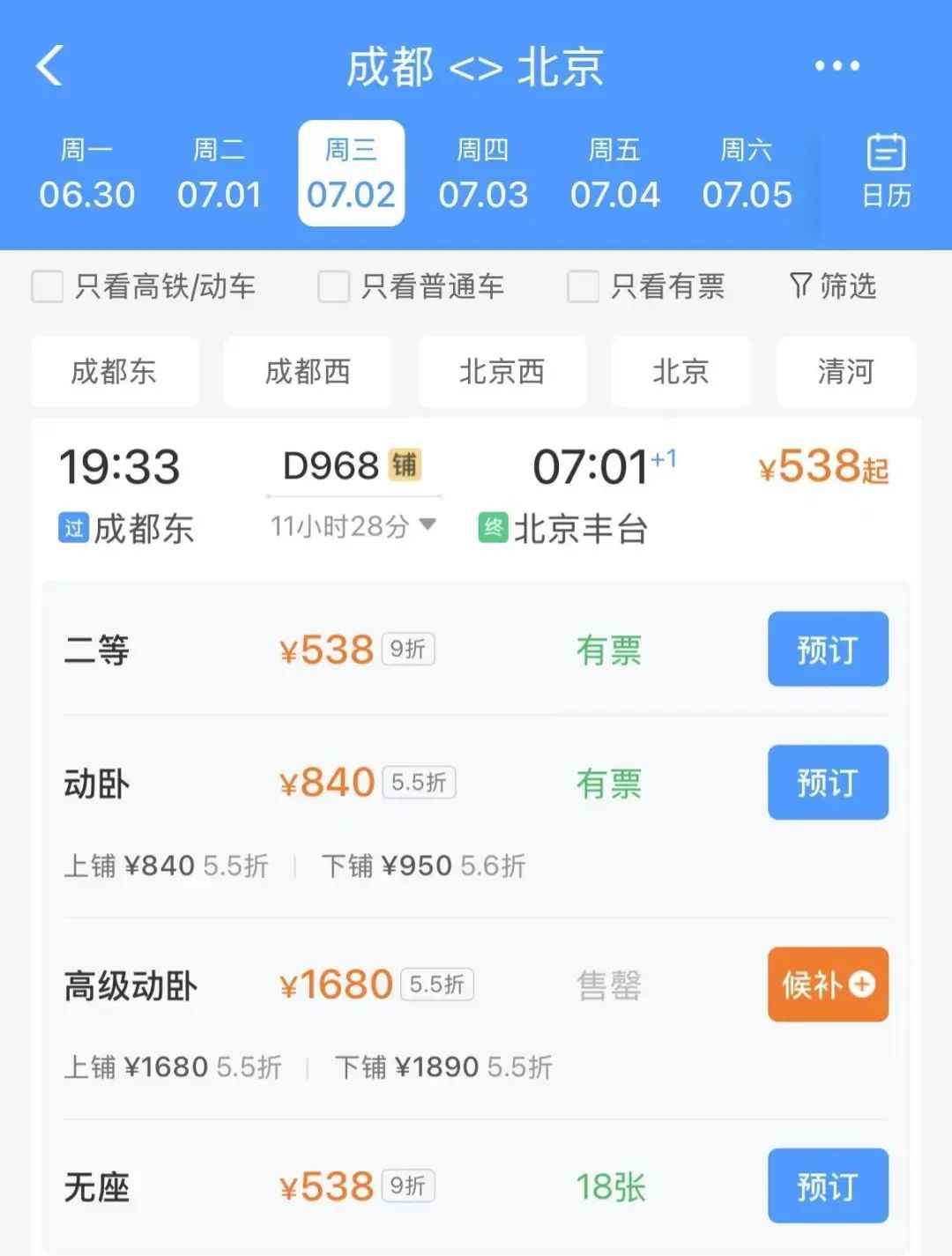The image size is (952, 1256).
Task: Choose the 北京西 station filter
Action: click(x=502, y=372)
